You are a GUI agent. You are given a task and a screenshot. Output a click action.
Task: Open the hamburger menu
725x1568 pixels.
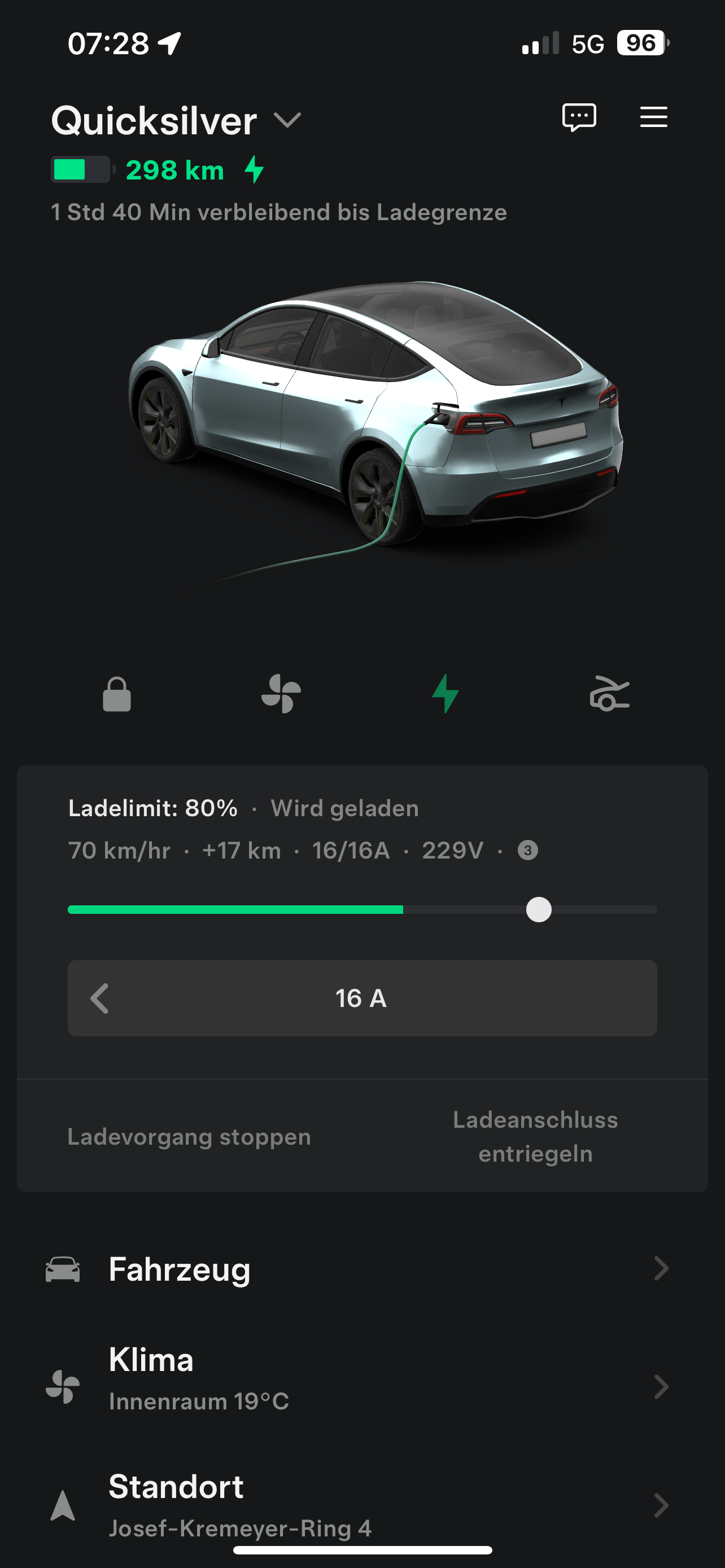653,117
